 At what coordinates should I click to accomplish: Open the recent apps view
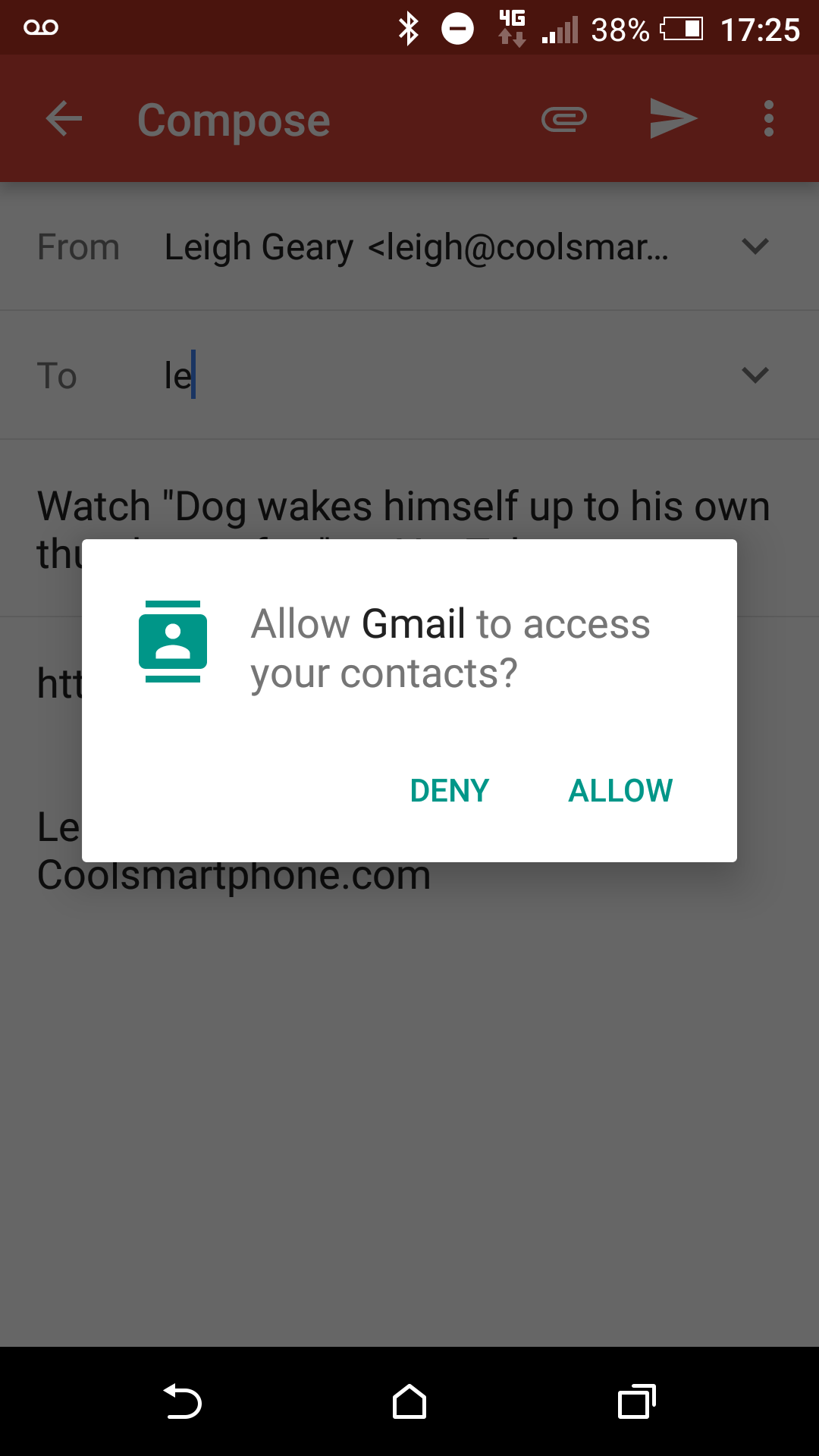coord(637,1401)
